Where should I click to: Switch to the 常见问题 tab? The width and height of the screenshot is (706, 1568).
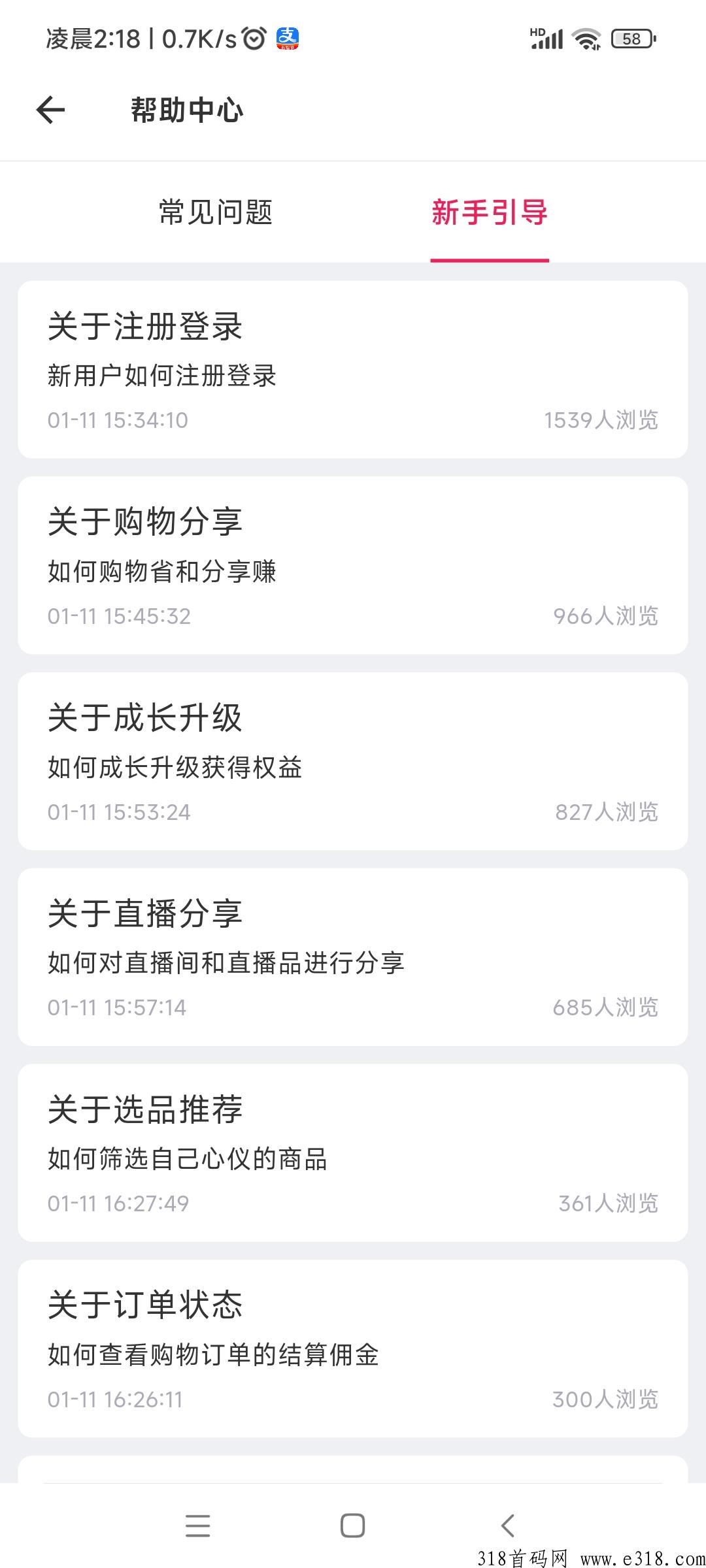[216, 212]
